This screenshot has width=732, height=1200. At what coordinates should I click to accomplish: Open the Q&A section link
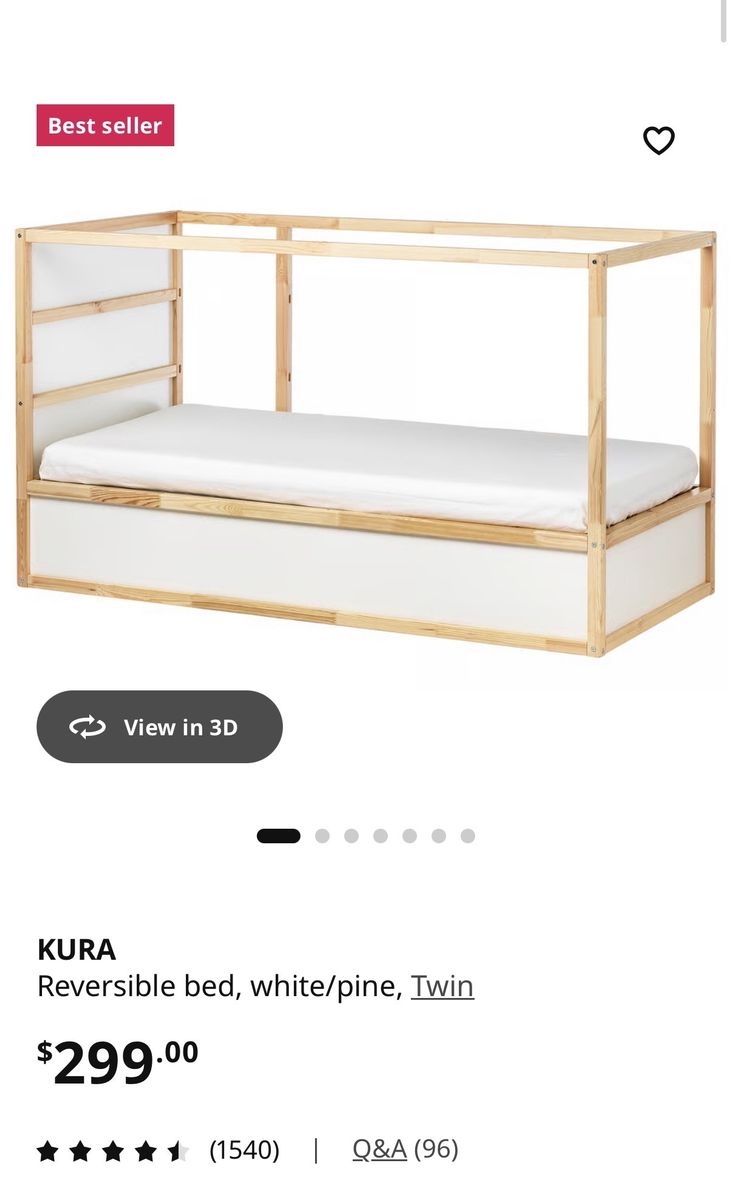[379, 1149]
